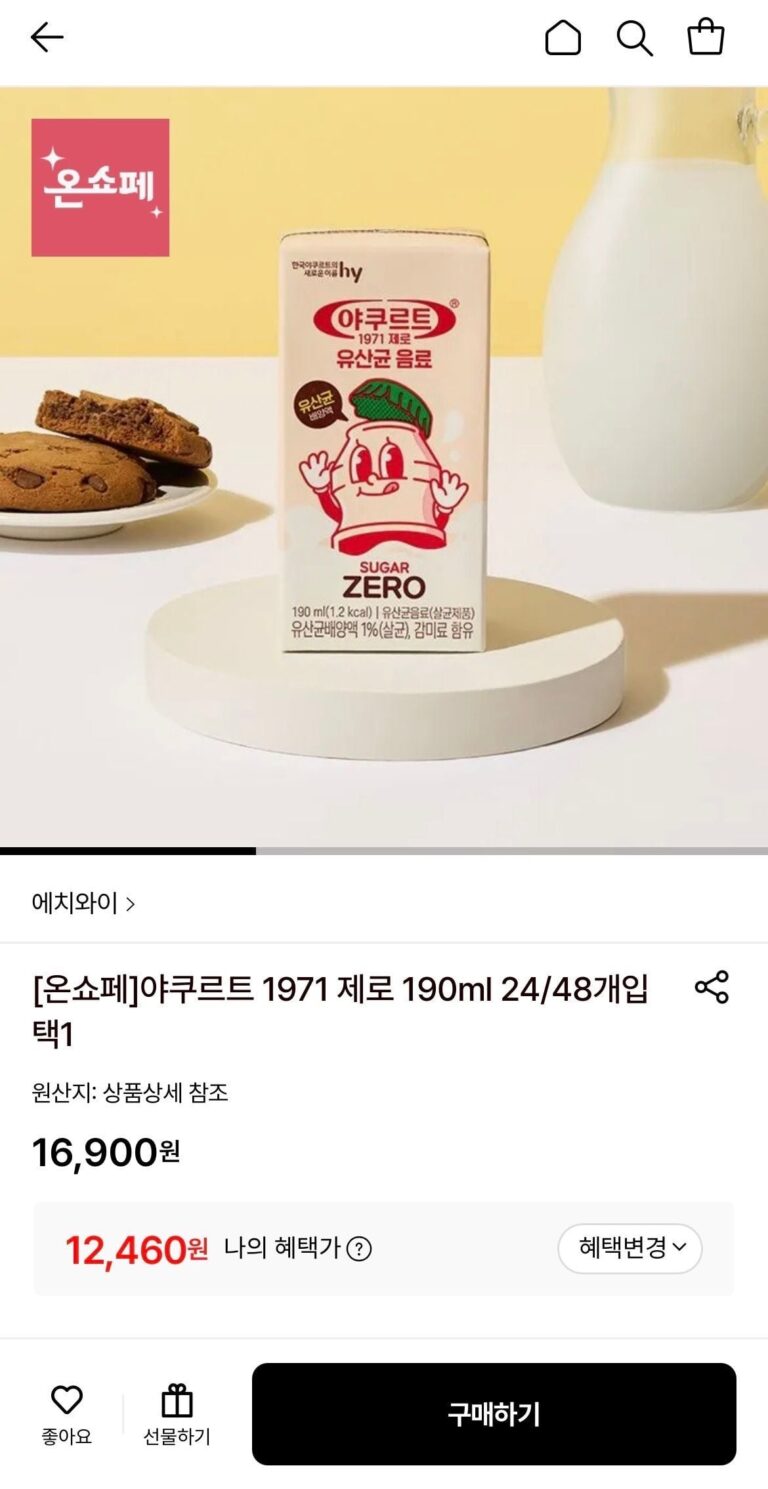Open the shopping bag cart

coord(705,38)
